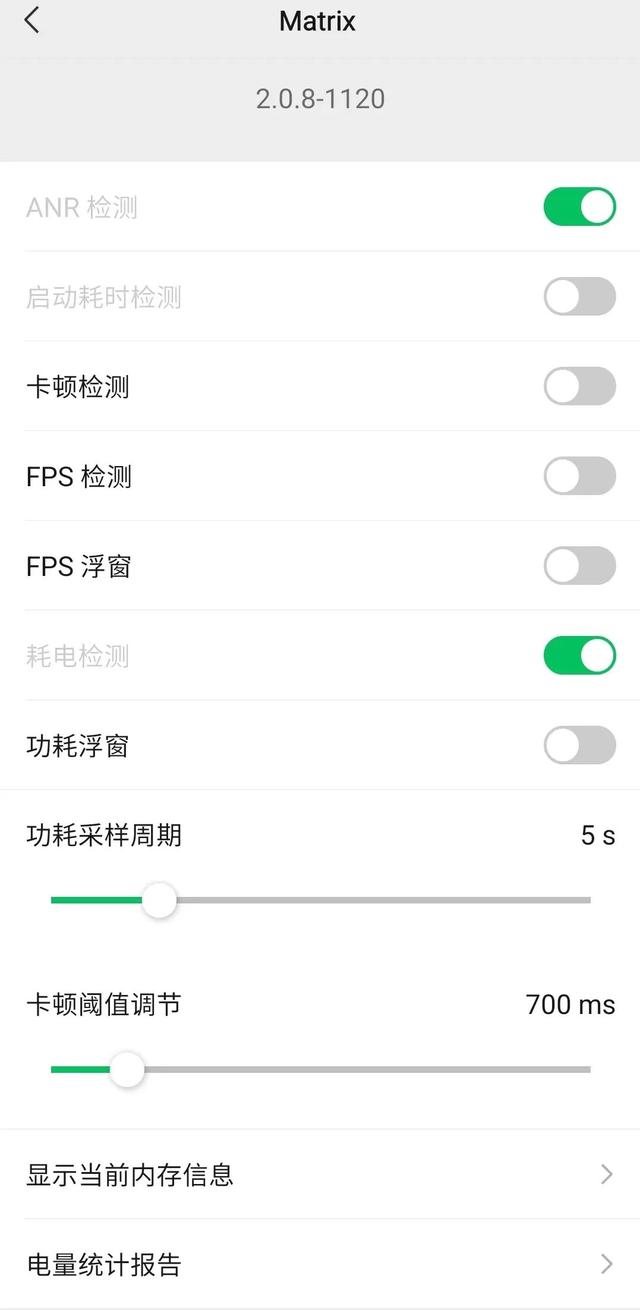This screenshot has width=640, height=1310.
Task: Turn on 卡顿检测
Action: (579, 387)
